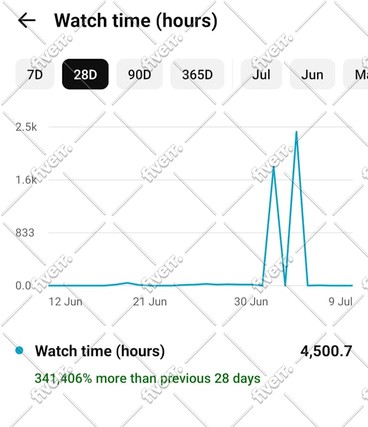The image size is (368, 427).
Task: Select the 28D time range chip
Action: [85, 74]
